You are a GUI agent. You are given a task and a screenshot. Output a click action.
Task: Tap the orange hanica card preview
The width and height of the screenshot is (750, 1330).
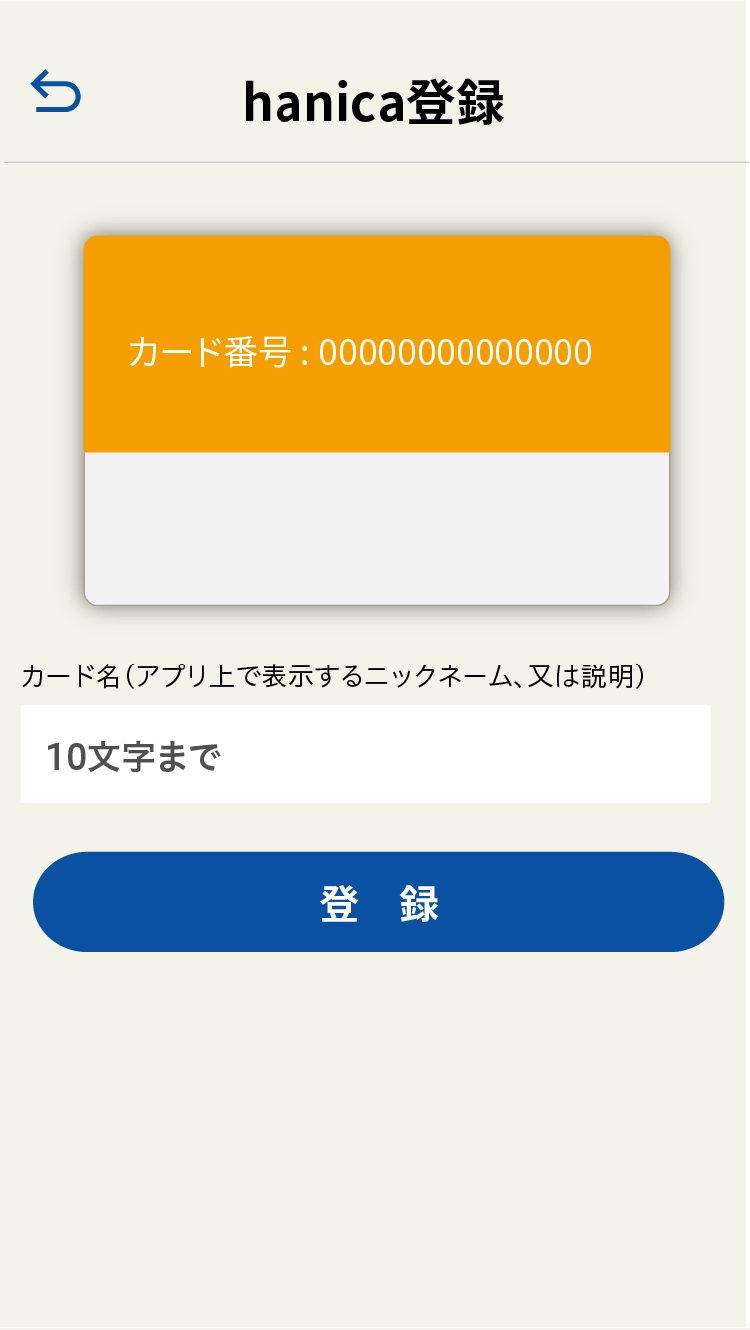(375, 345)
